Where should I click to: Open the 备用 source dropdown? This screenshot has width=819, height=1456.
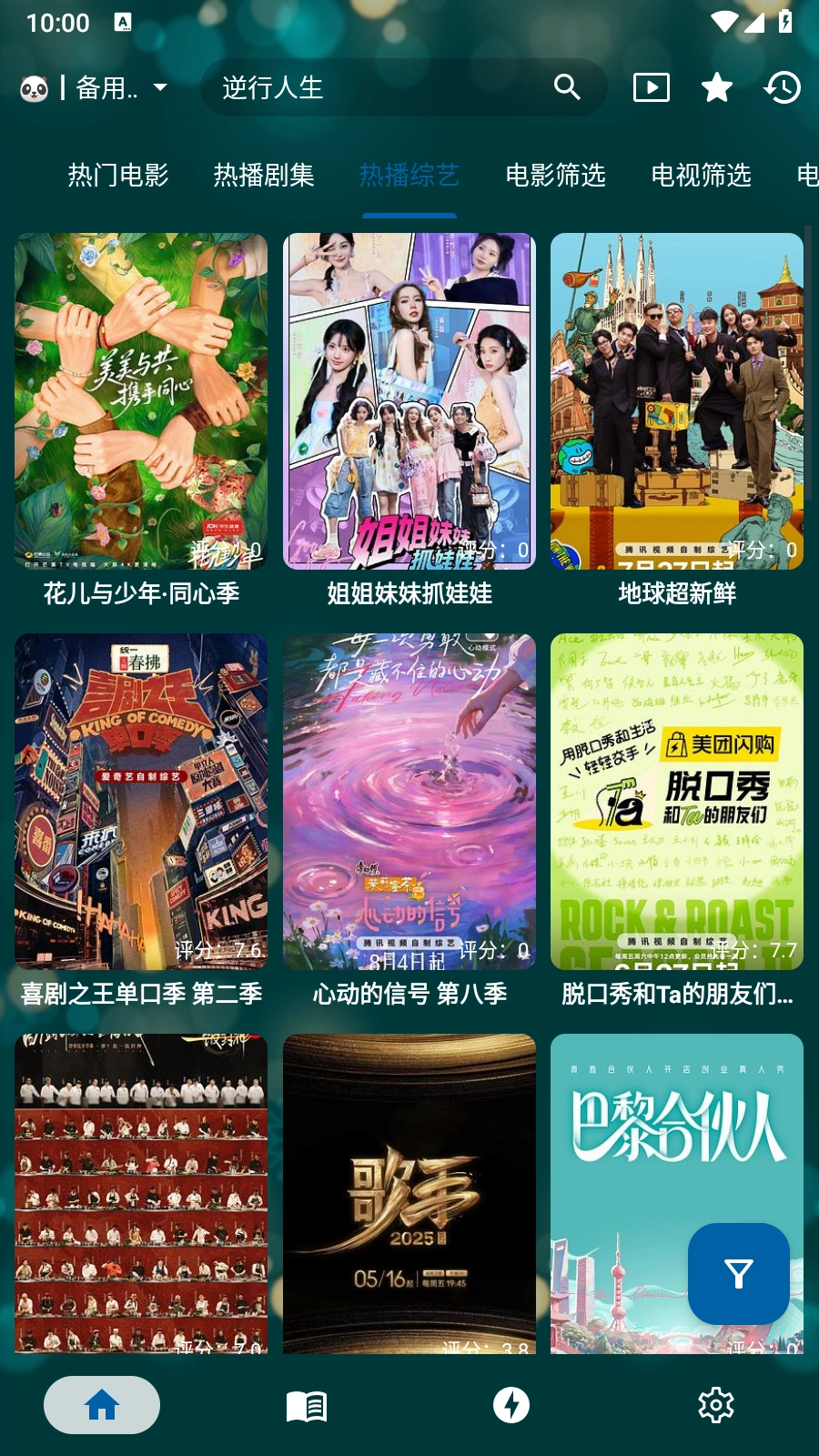tap(96, 88)
